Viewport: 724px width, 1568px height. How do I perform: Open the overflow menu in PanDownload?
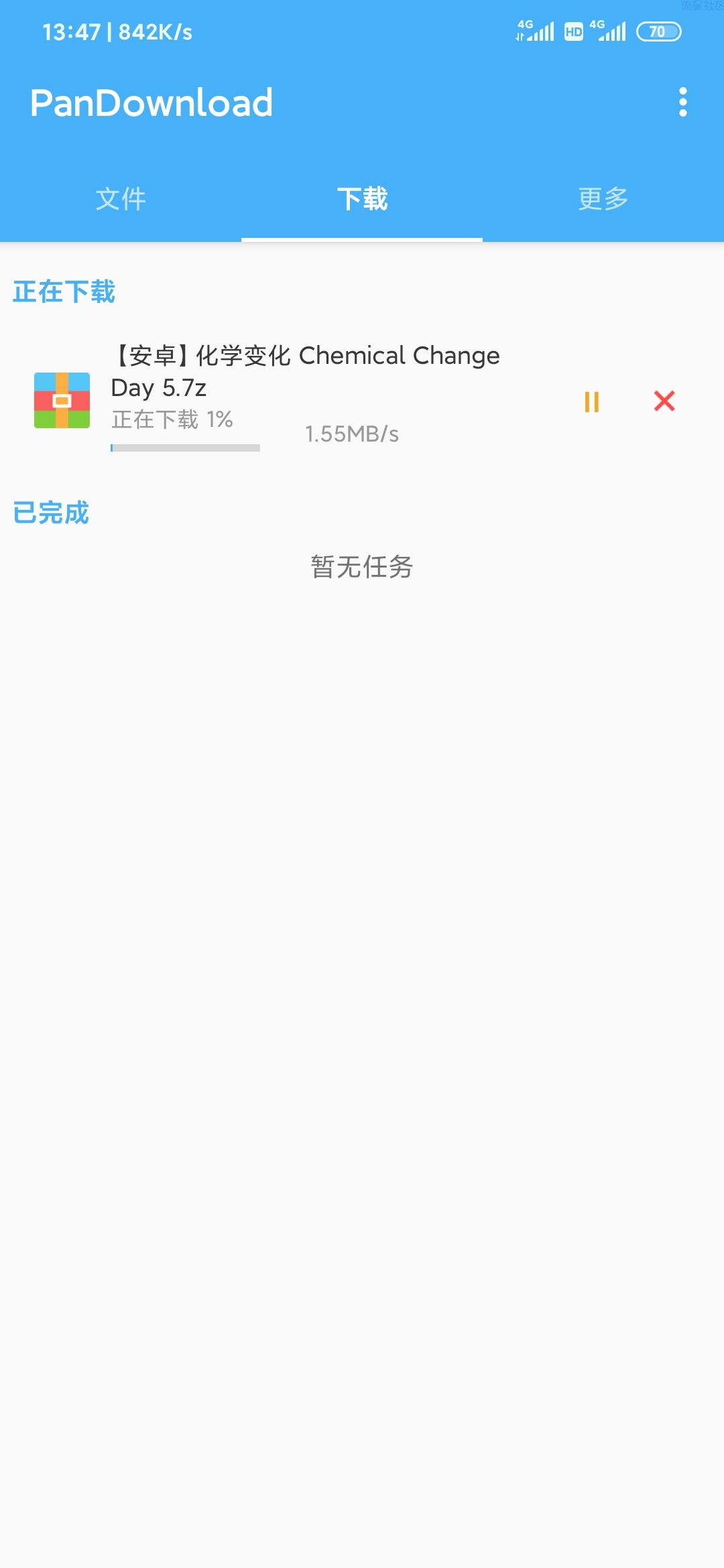click(x=682, y=102)
